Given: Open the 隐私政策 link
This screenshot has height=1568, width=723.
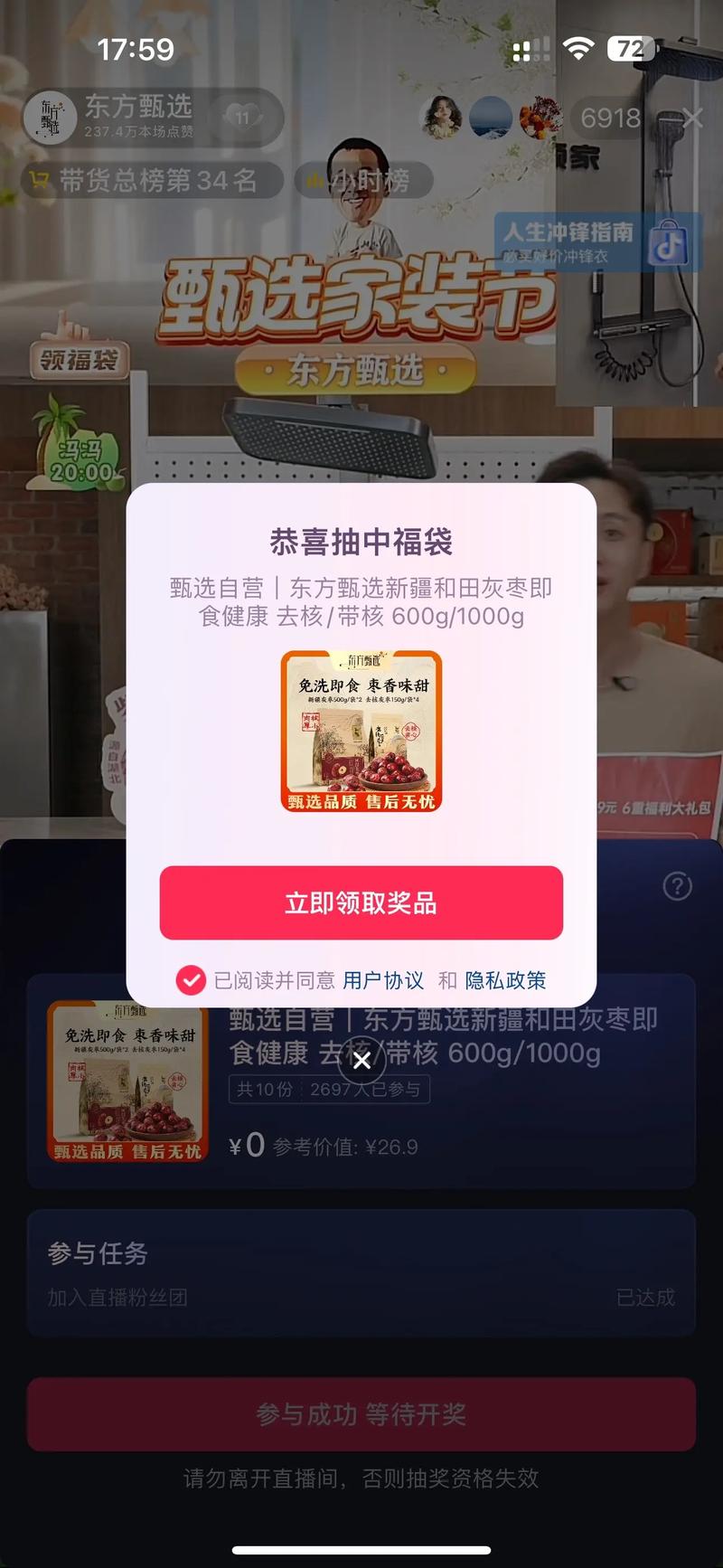Looking at the screenshot, I should click(x=505, y=980).
